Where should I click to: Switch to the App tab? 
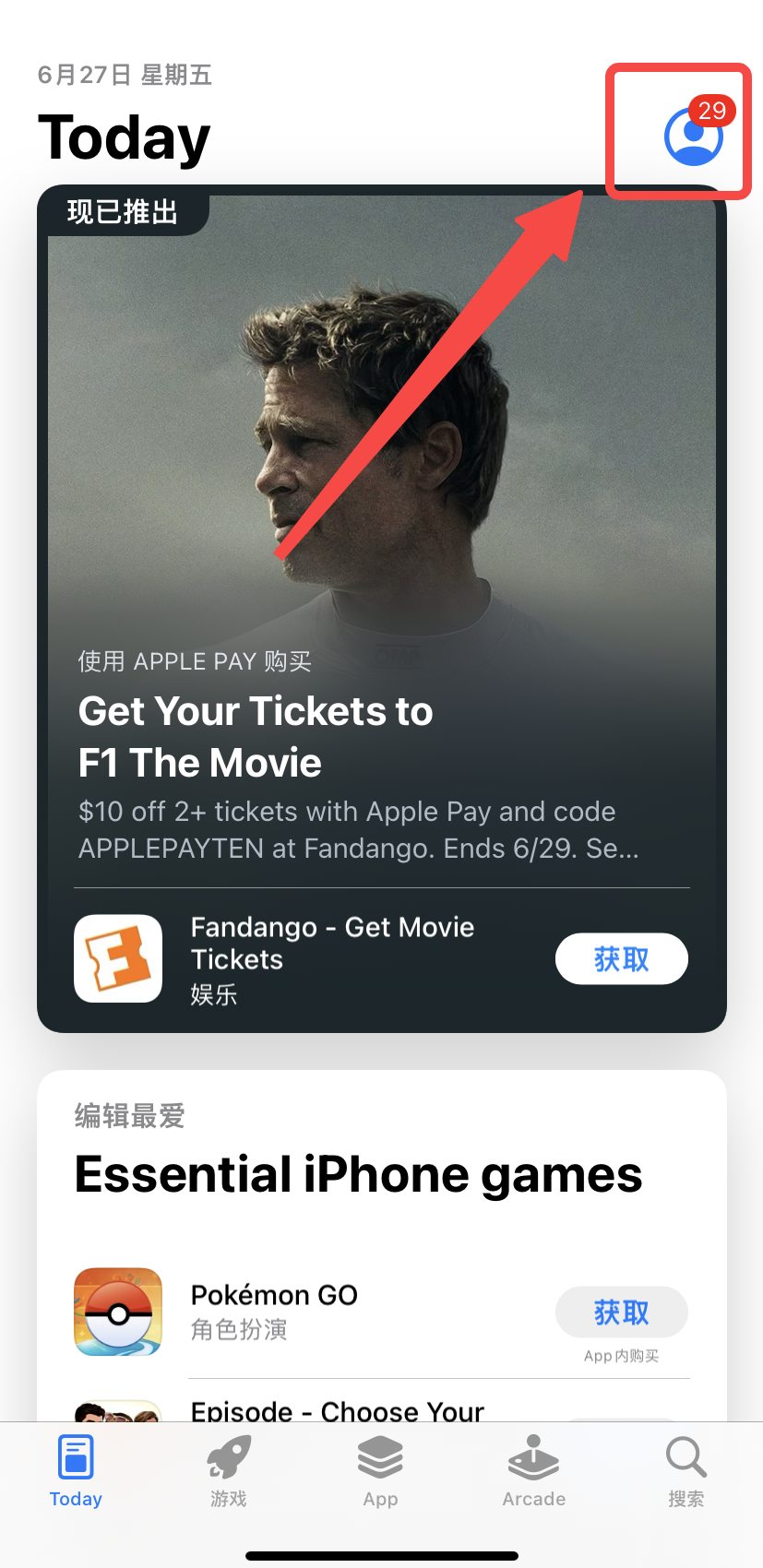click(x=380, y=1471)
